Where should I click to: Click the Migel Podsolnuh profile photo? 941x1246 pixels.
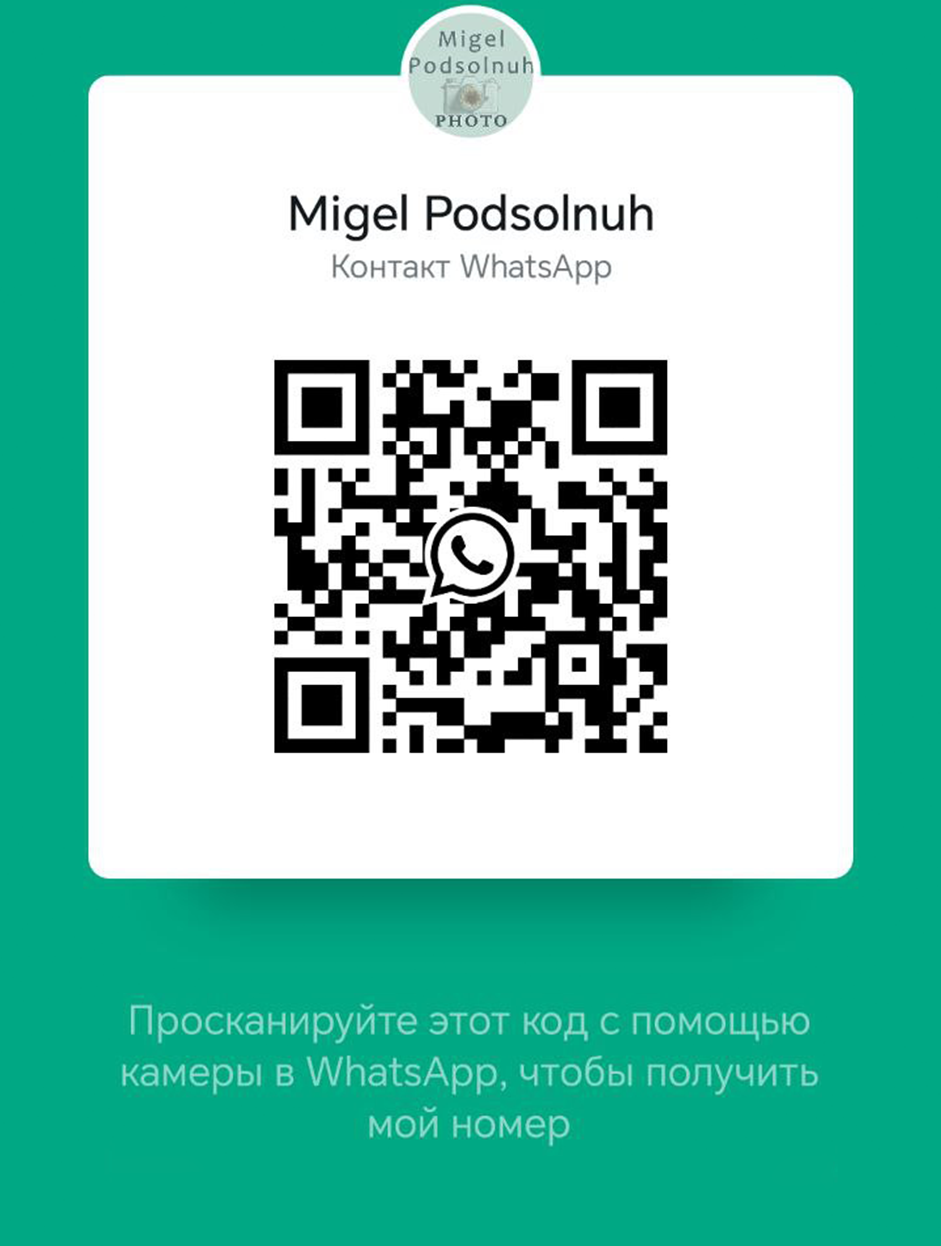coord(470,75)
